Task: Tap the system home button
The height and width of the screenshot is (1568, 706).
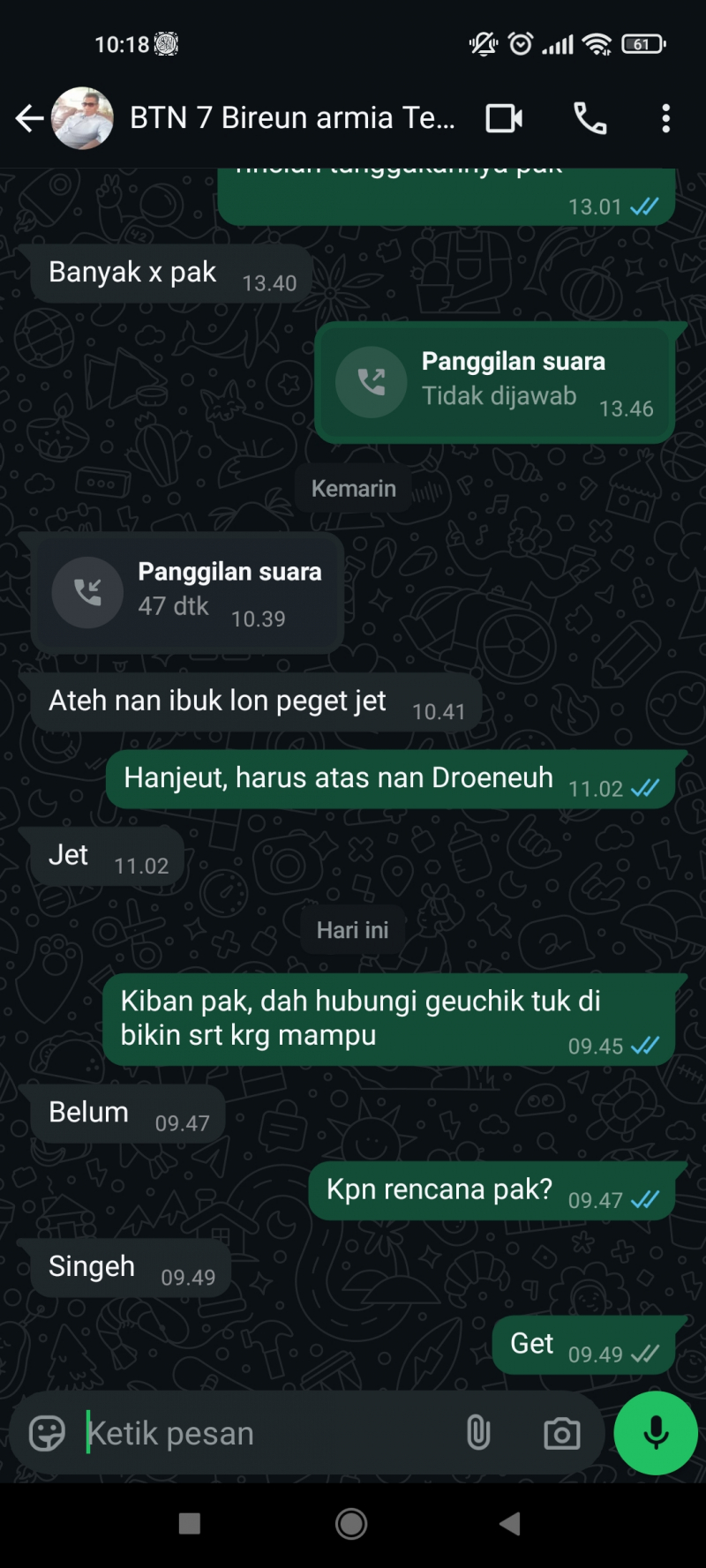Action: pyautogui.click(x=351, y=1524)
